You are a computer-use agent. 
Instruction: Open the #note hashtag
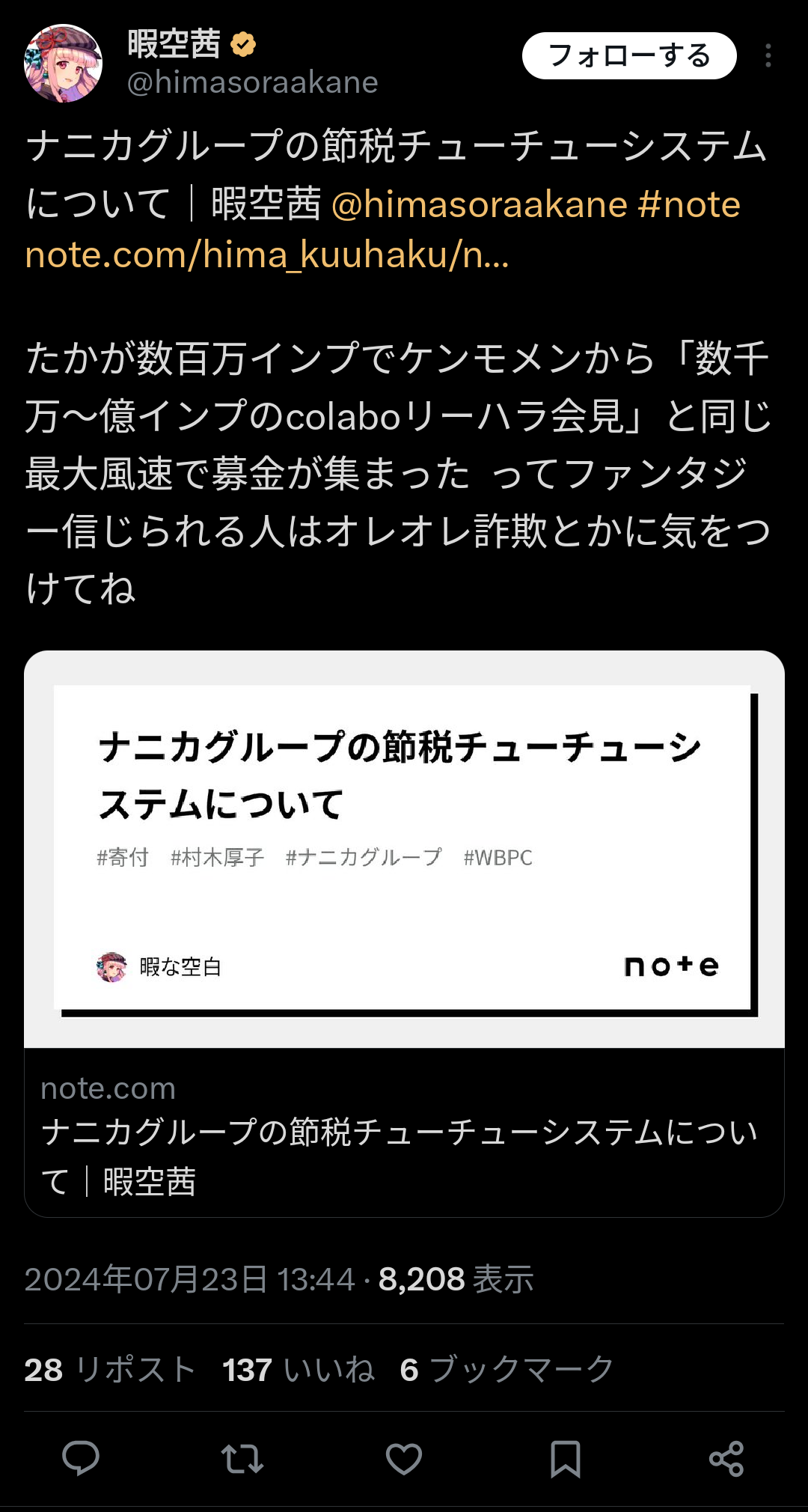pyautogui.click(x=689, y=204)
